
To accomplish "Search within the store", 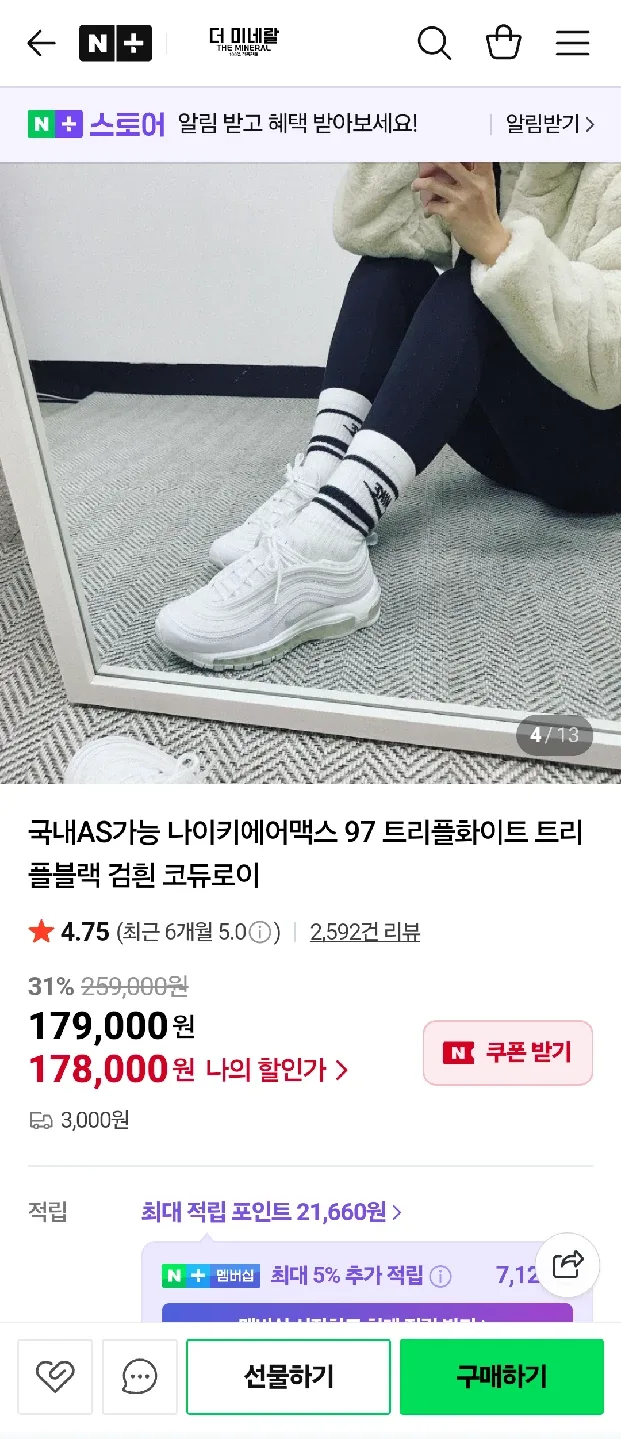I will tap(434, 43).
